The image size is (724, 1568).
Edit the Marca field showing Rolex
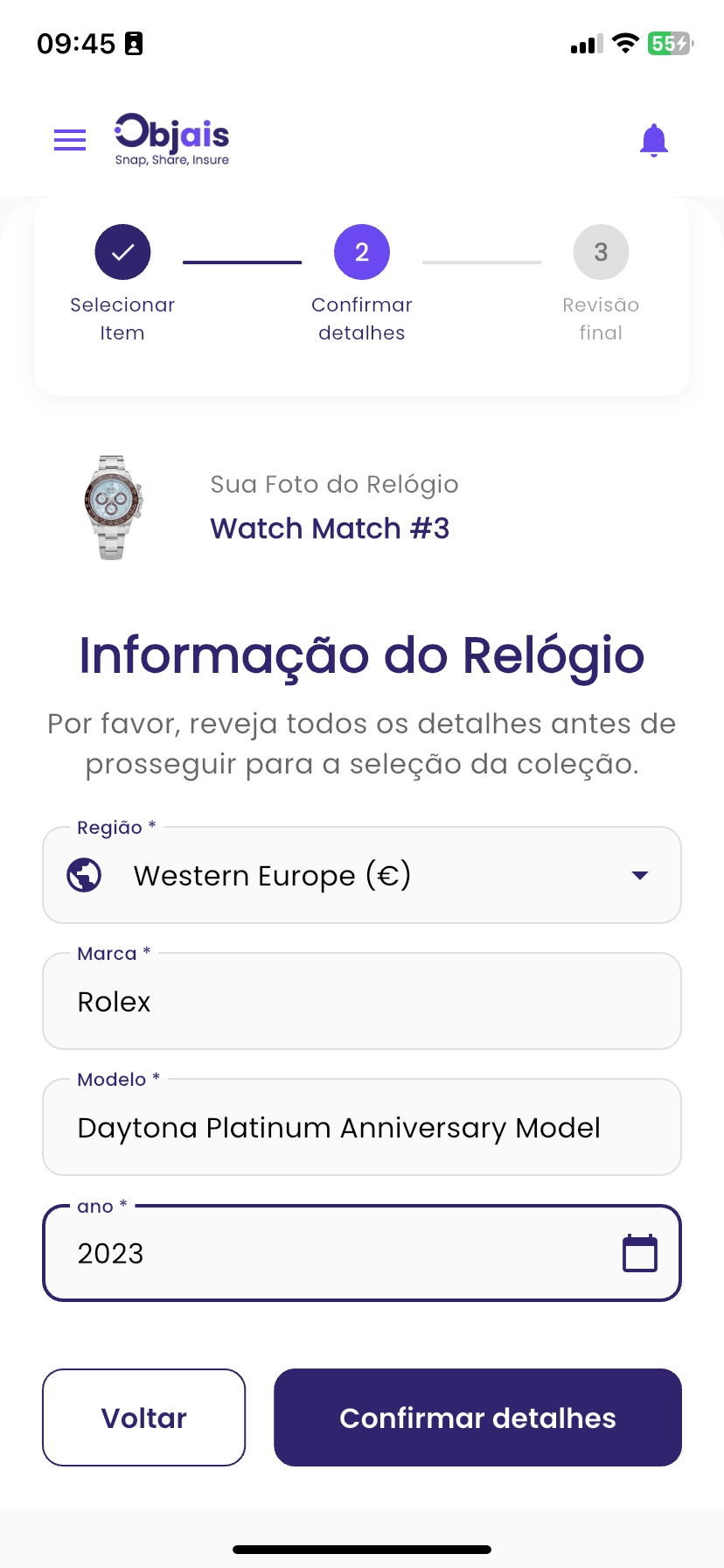pos(362,1002)
